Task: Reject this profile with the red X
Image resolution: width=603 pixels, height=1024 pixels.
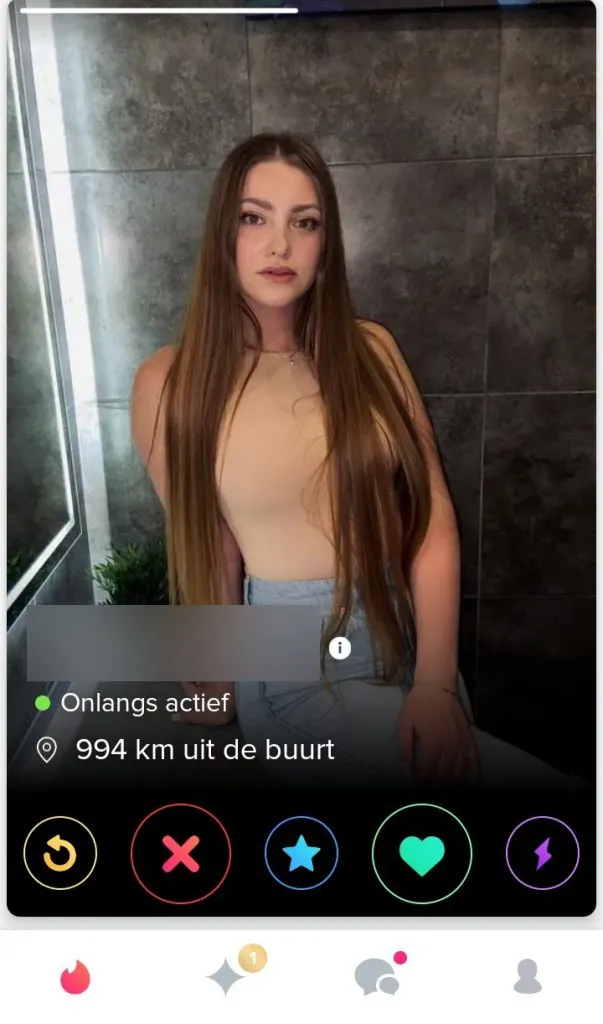Action: (x=181, y=853)
